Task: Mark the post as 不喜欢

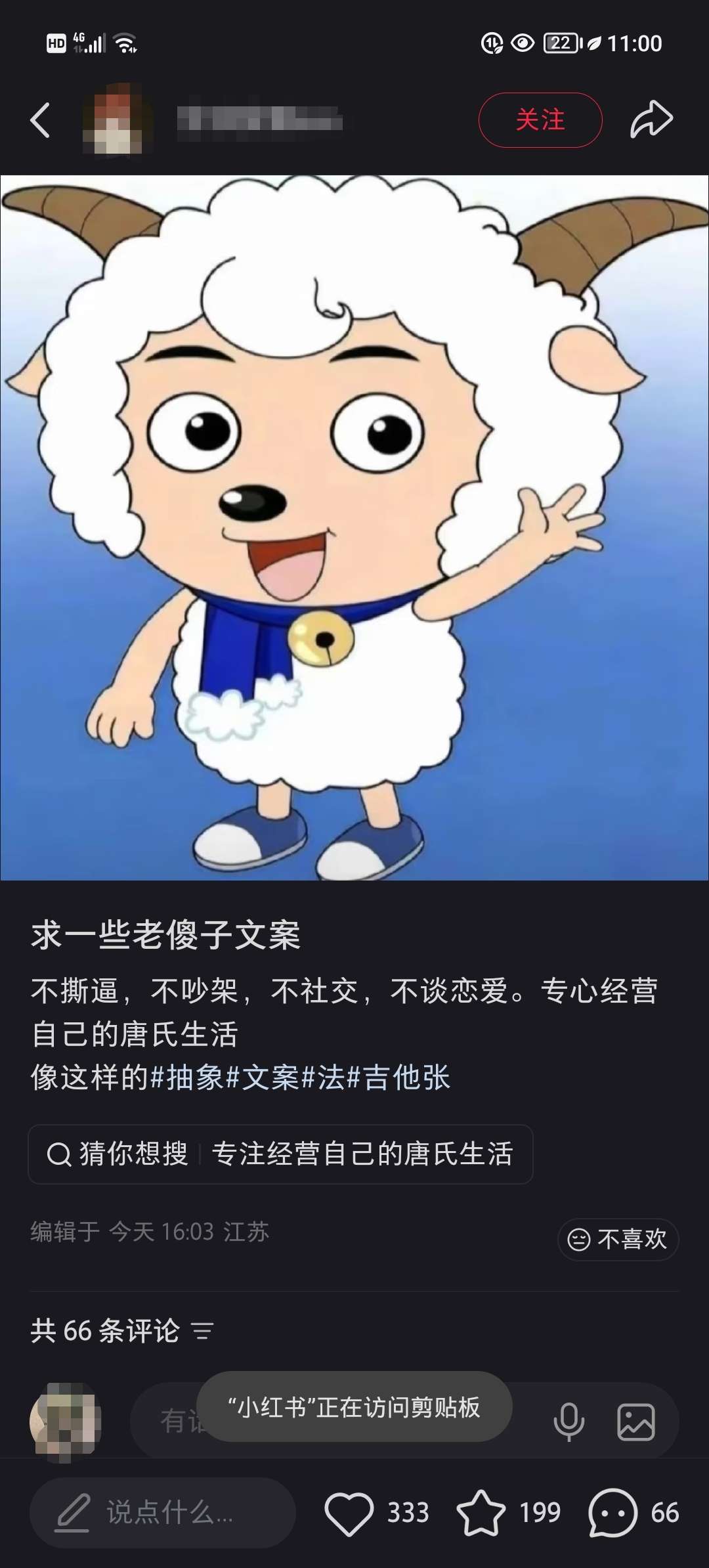Action: (618, 1240)
